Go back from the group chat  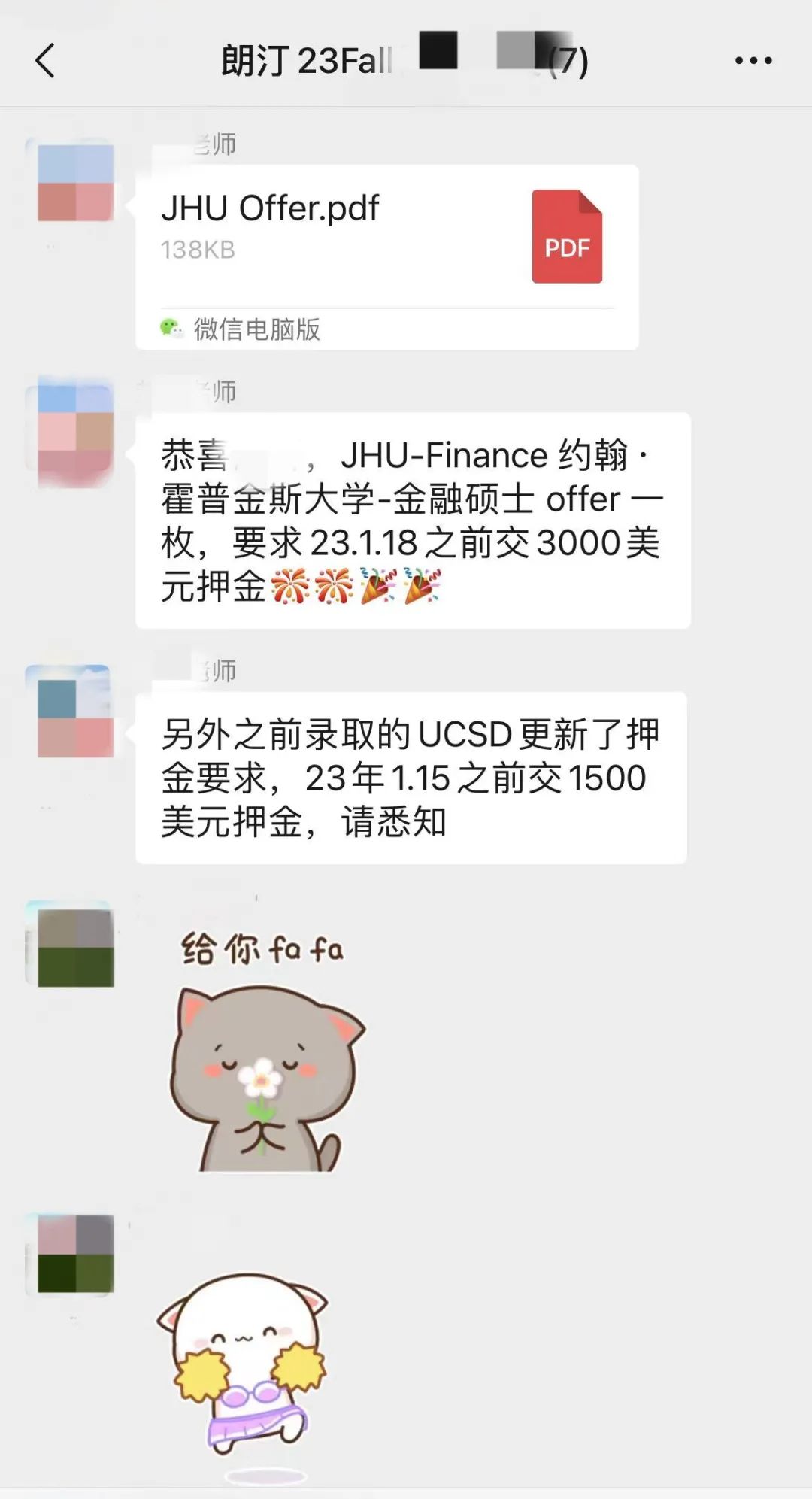[45, 60]
